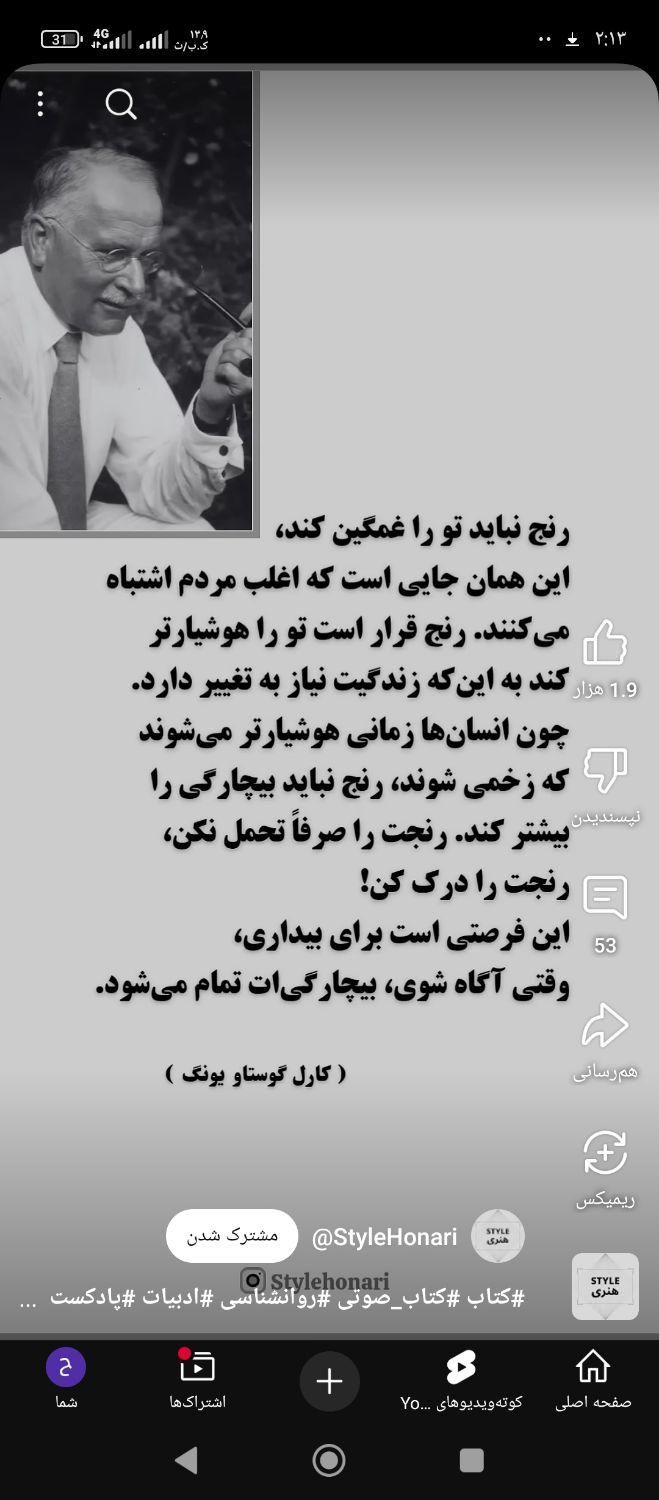Dislike this Short video

[605, 771]
